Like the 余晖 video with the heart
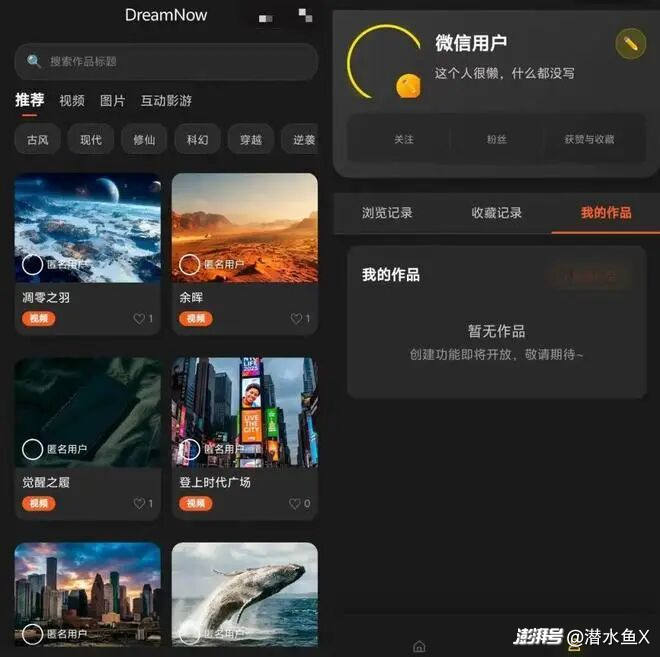This screenshot has width=660, height=657. [x=296, y=319]
